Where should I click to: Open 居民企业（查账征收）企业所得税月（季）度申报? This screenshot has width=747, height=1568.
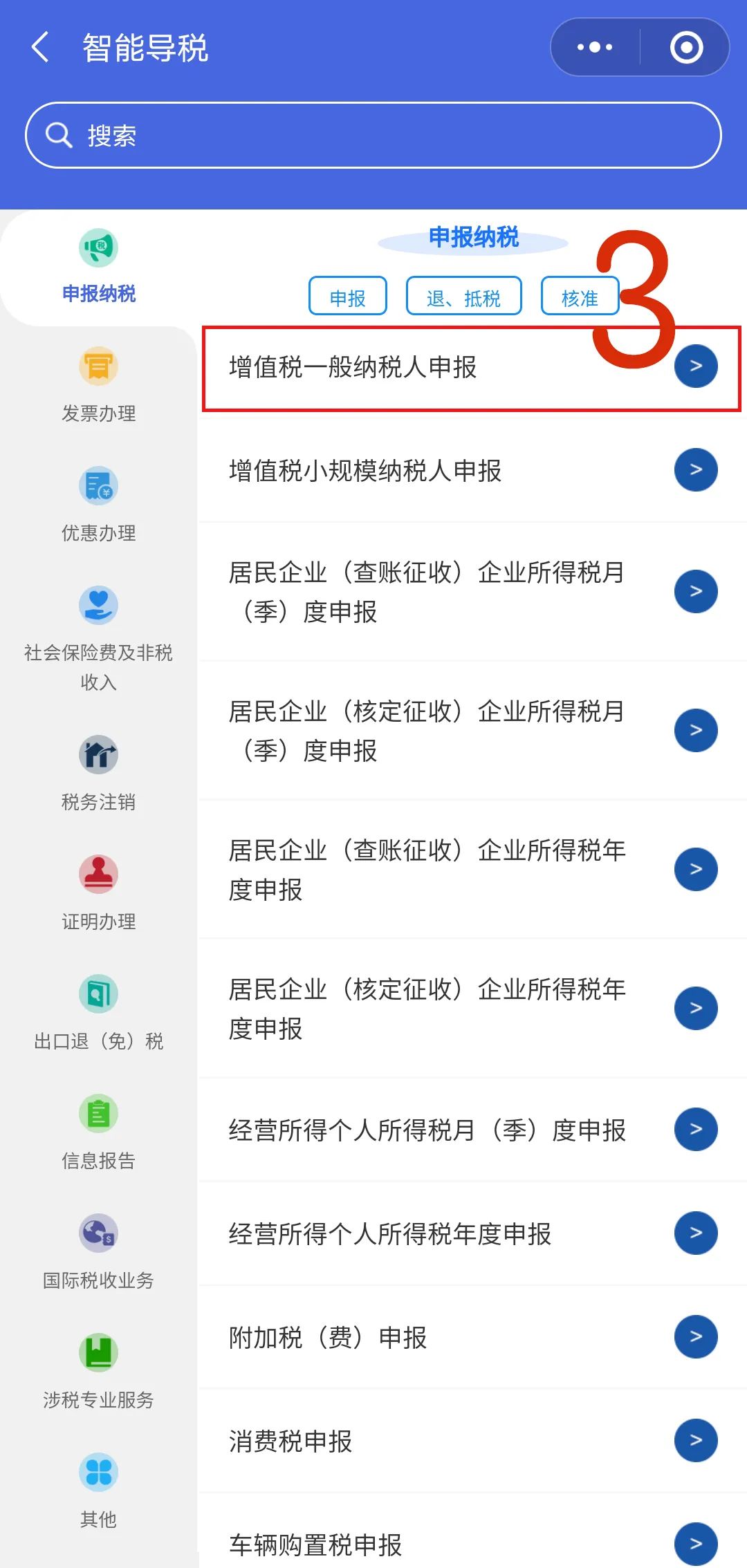470,592
